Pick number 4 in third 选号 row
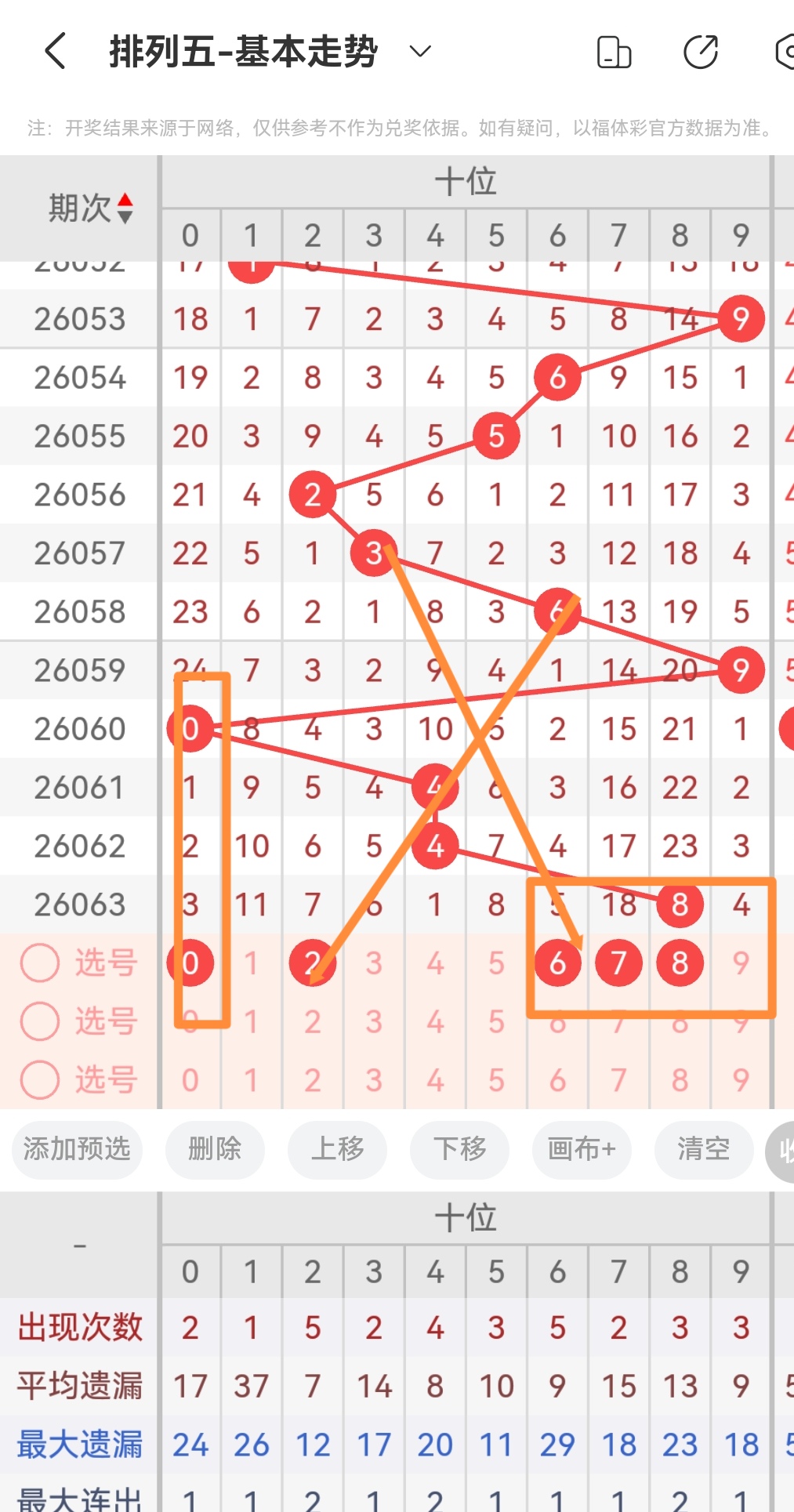 tap(435, 1080)
